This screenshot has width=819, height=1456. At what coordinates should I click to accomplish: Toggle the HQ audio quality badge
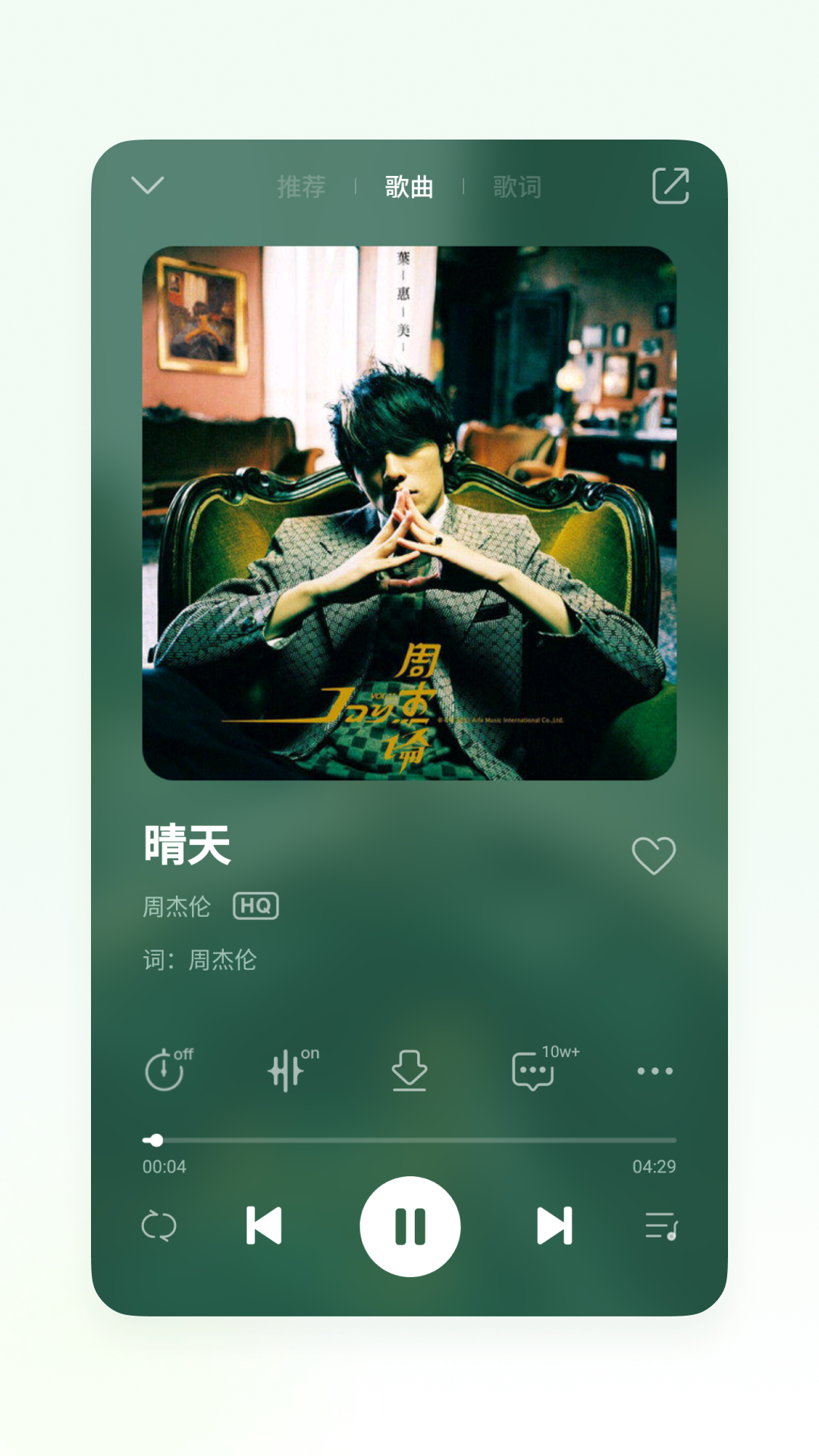pos(257,905)
